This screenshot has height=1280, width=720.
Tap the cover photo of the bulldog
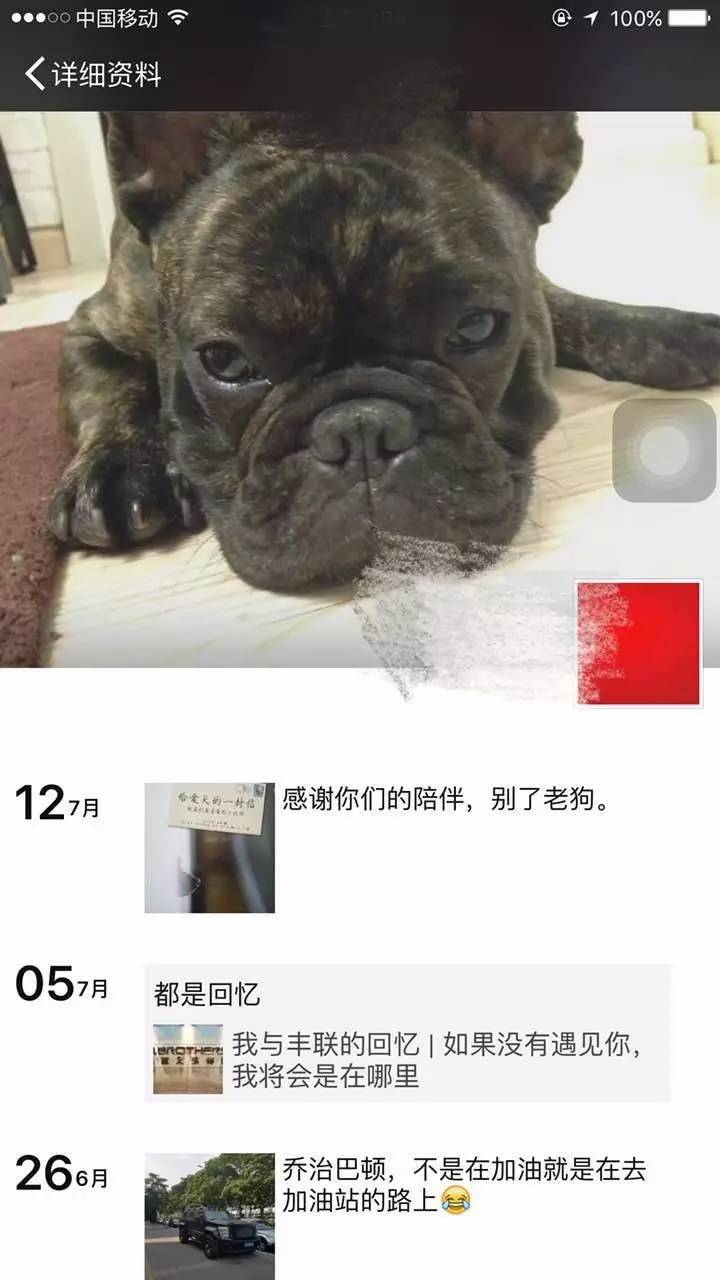click(x=300, y=350)
